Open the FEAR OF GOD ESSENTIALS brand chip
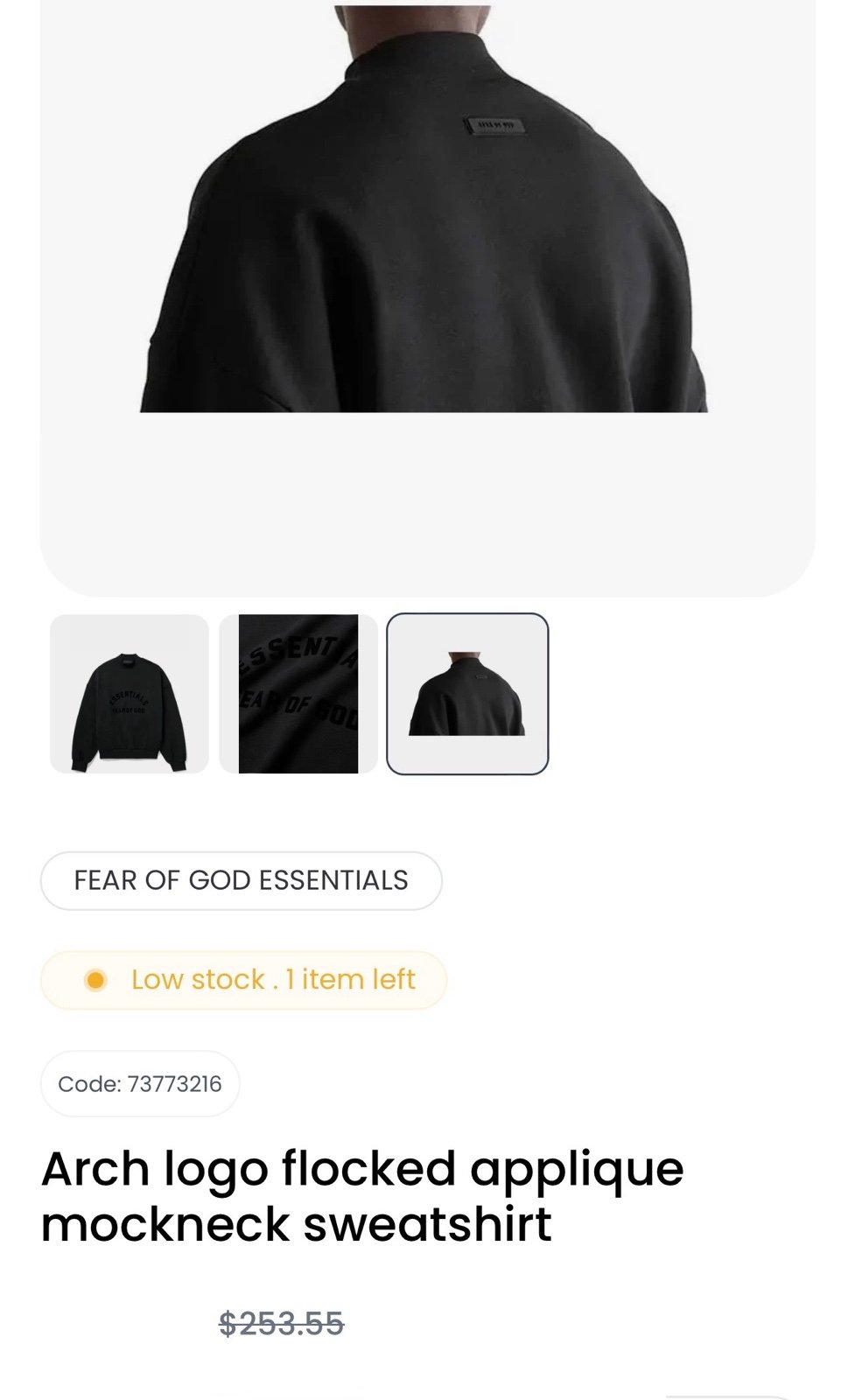The image size is (855, 1400). point(242,880)
